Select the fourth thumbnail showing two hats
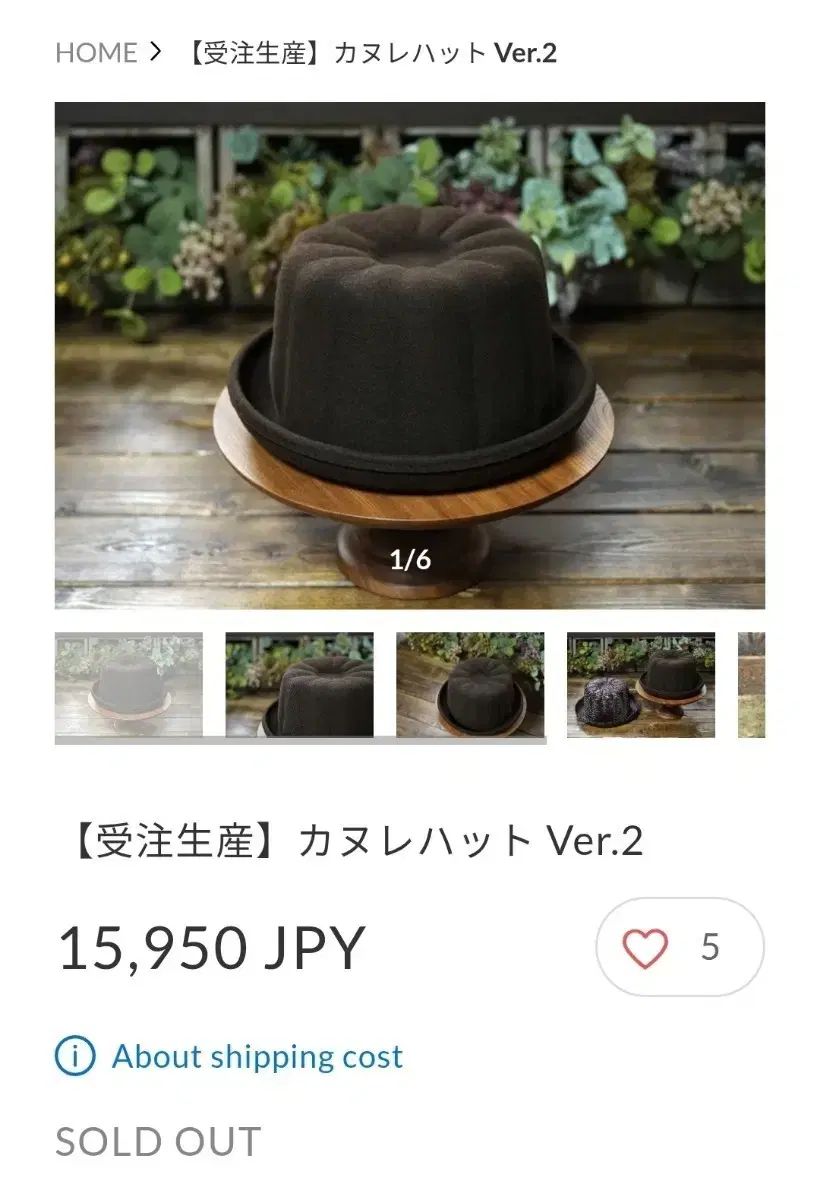 (641, 685)
